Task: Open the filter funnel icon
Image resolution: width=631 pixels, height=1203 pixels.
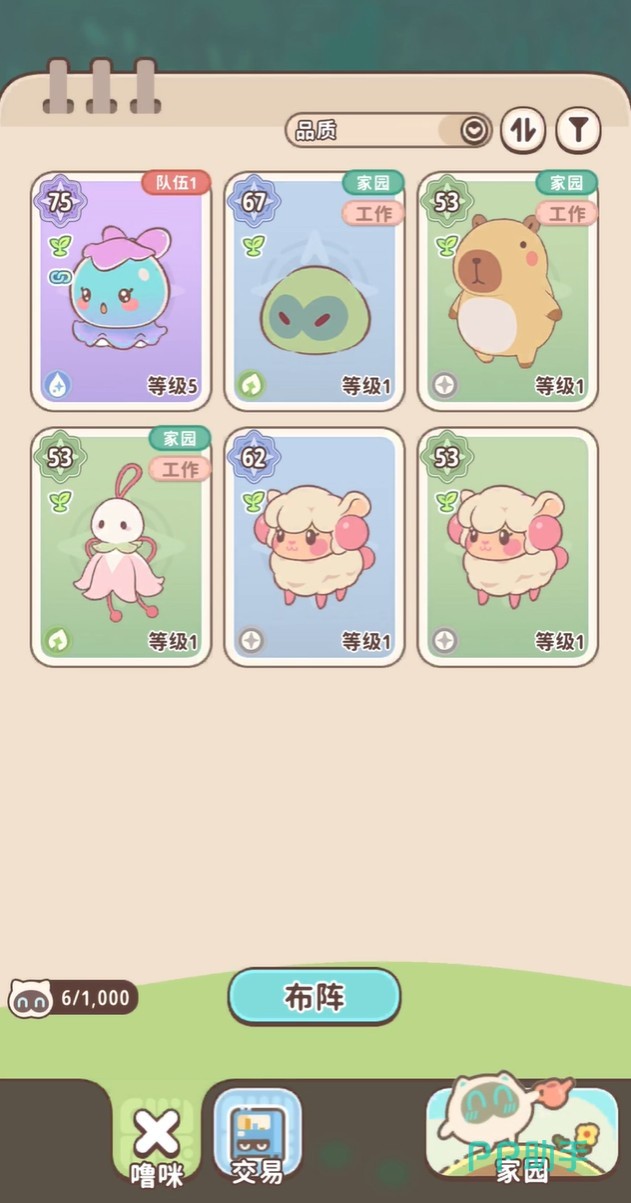Action: click(x=578, y=130)
